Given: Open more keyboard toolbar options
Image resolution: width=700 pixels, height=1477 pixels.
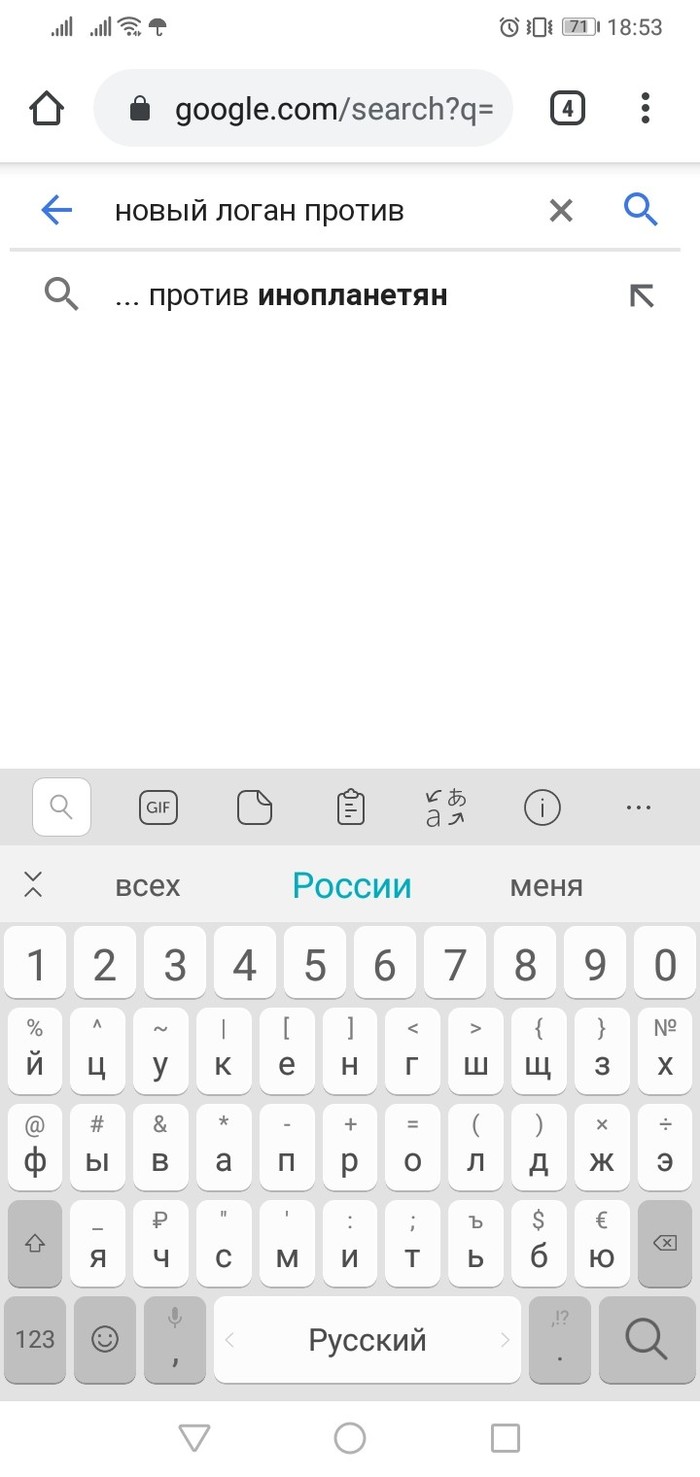Looking at the screenshot, I should click(638, 807).
